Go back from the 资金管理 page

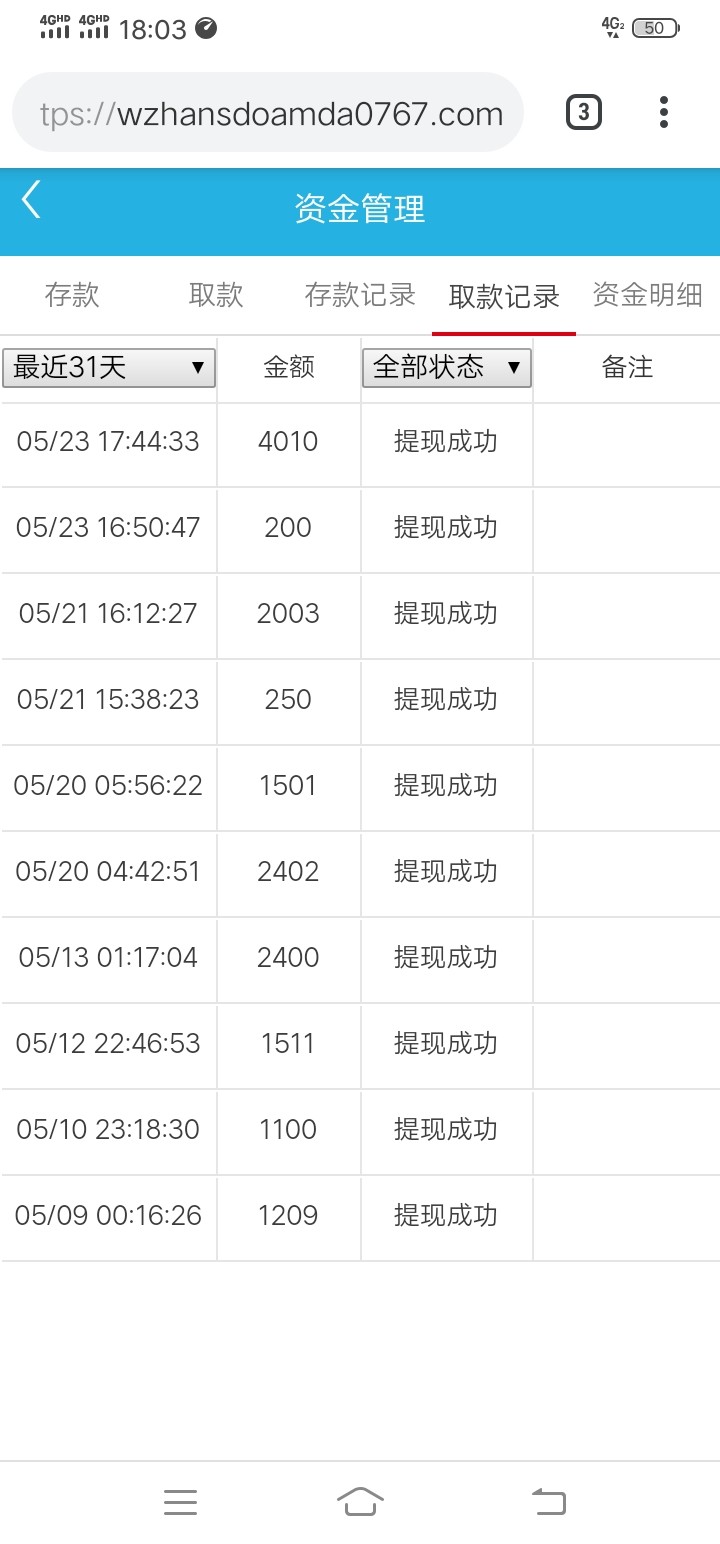coord(32,200)
